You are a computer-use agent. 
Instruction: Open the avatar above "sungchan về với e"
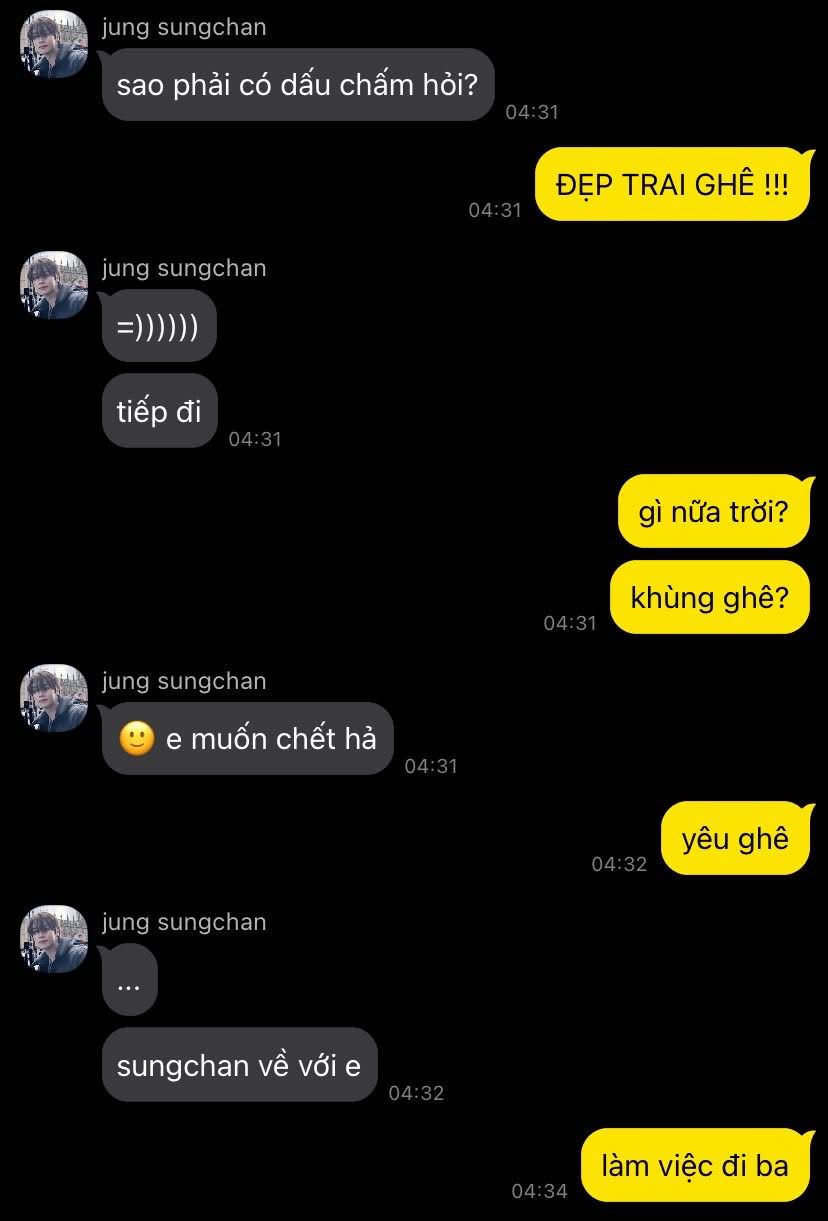click(53, 939)
